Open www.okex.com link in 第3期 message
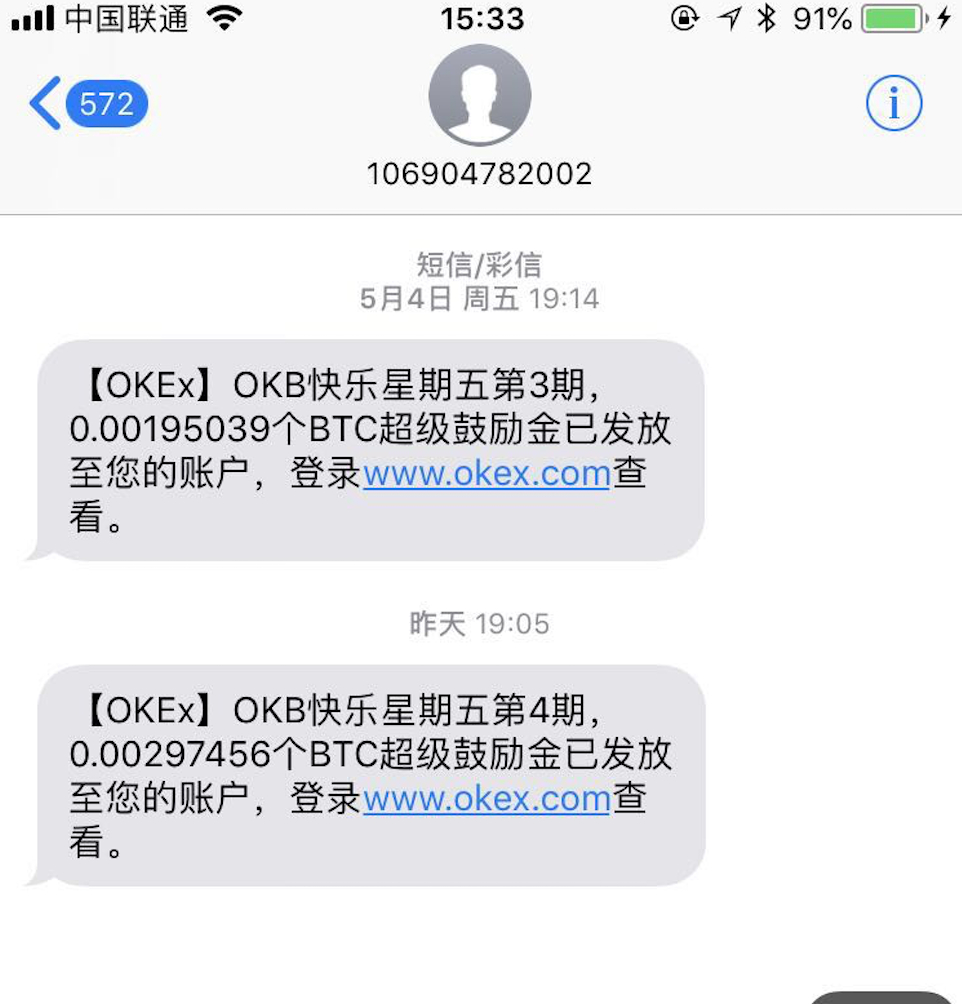 tap(487, 474)
